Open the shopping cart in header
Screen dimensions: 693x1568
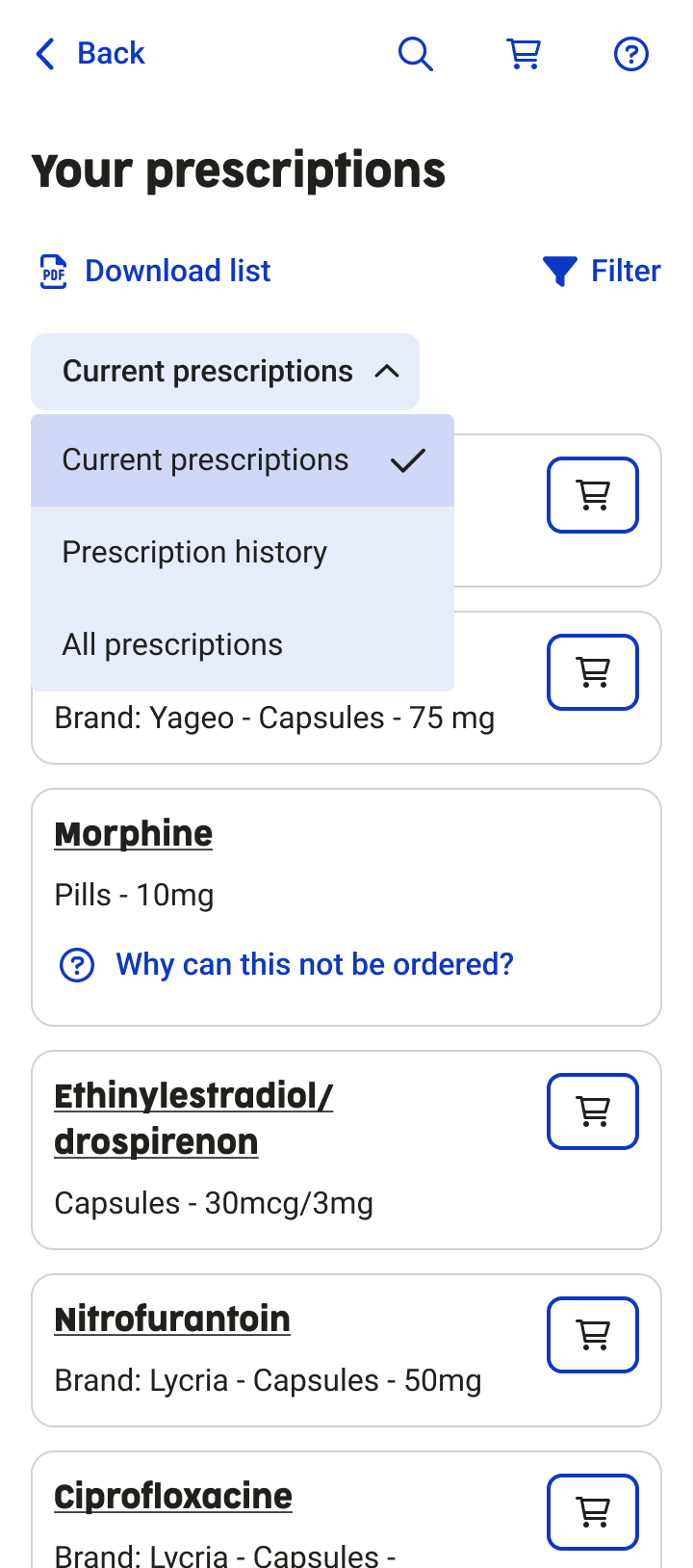pos(524,54)
